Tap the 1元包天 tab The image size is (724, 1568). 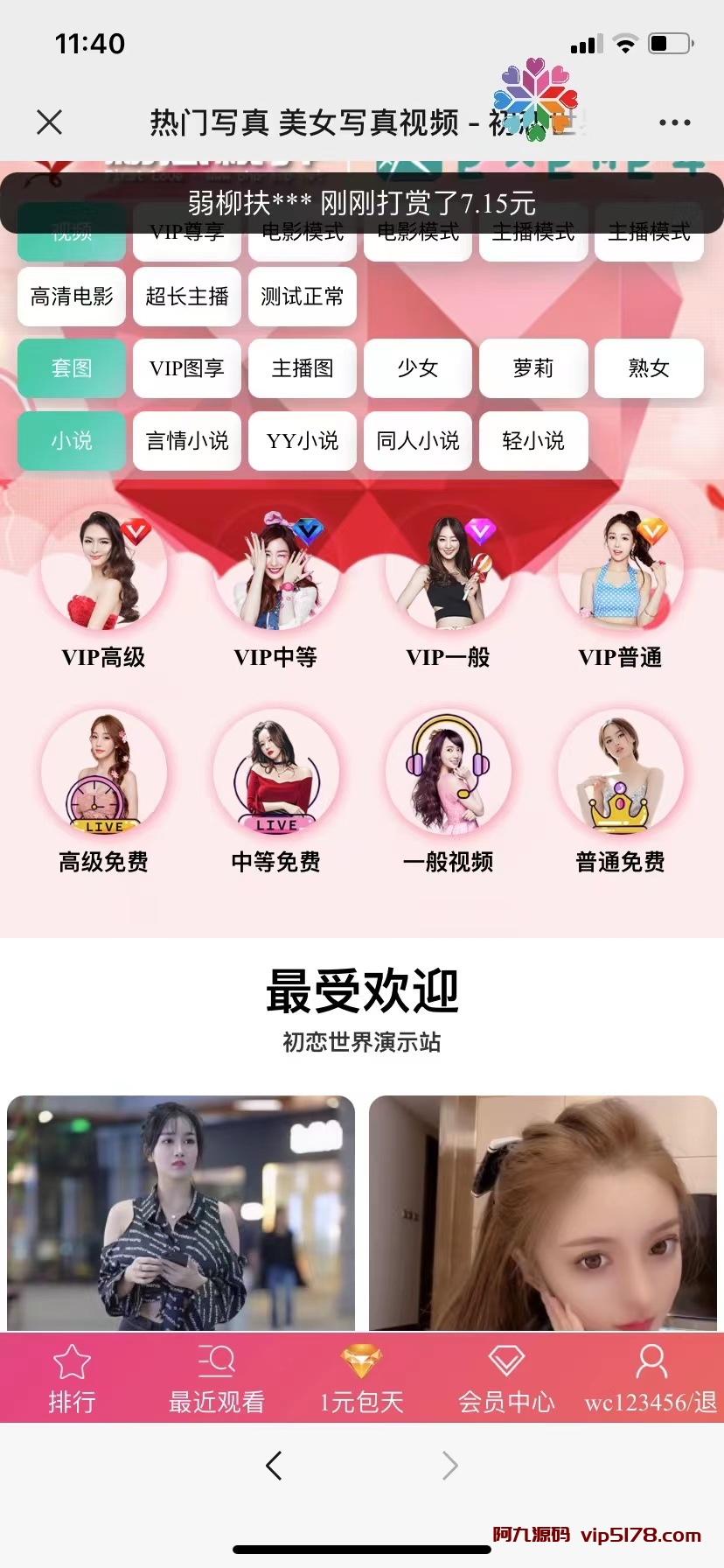click(x=361, y=1378)
